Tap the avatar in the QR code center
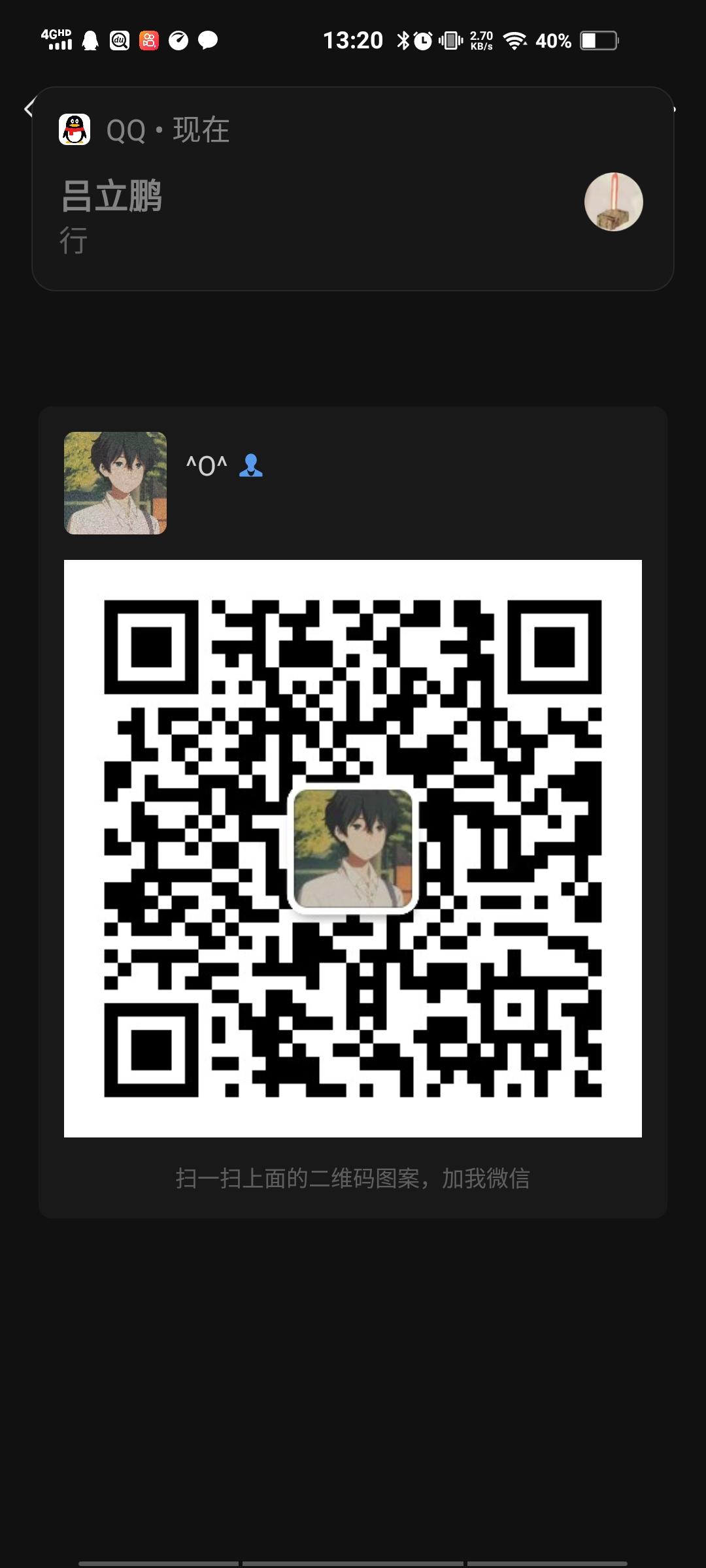This screenshot has width=706, height=1568. (353, 848)
